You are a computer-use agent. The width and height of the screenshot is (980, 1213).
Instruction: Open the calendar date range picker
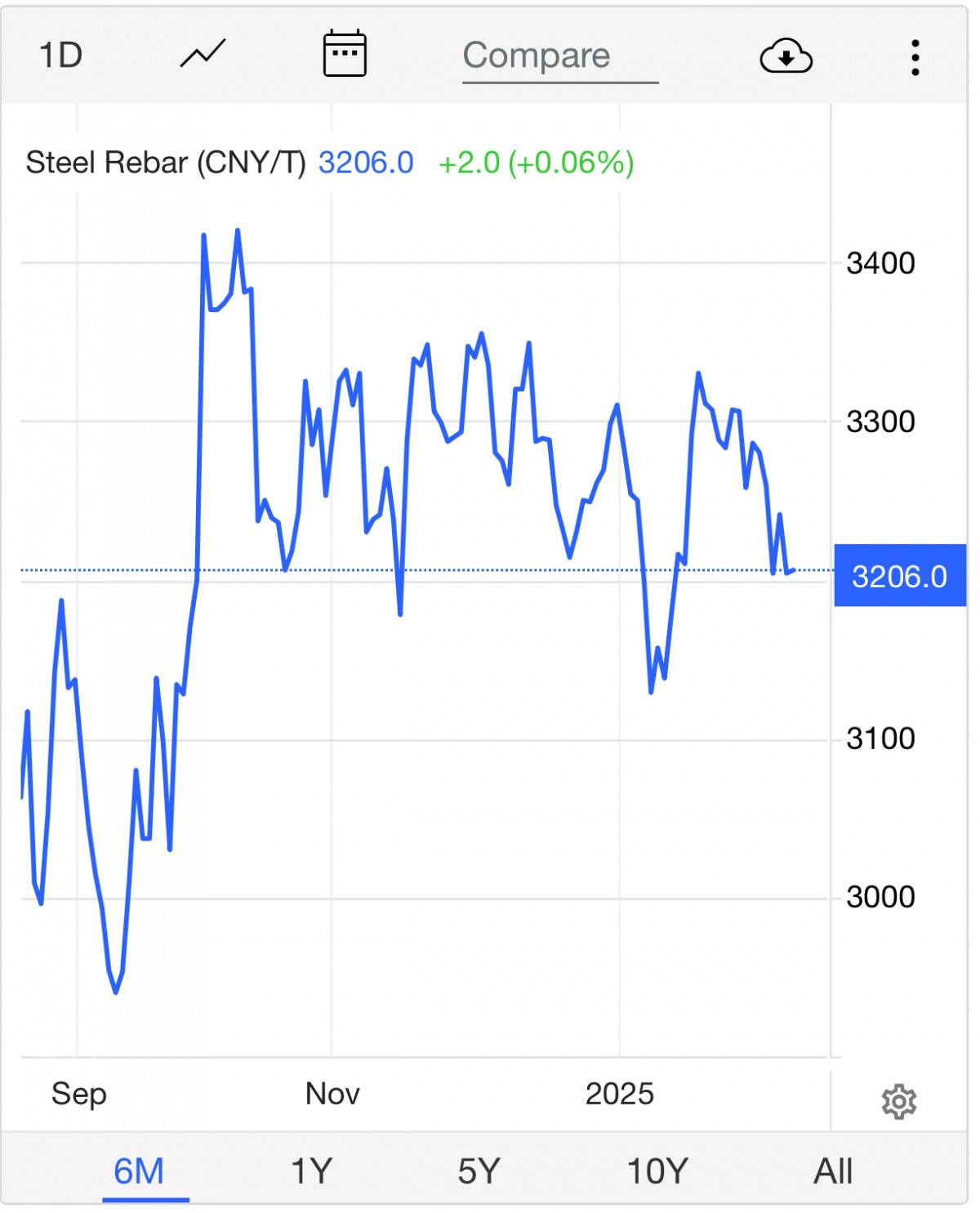(345, 54)
